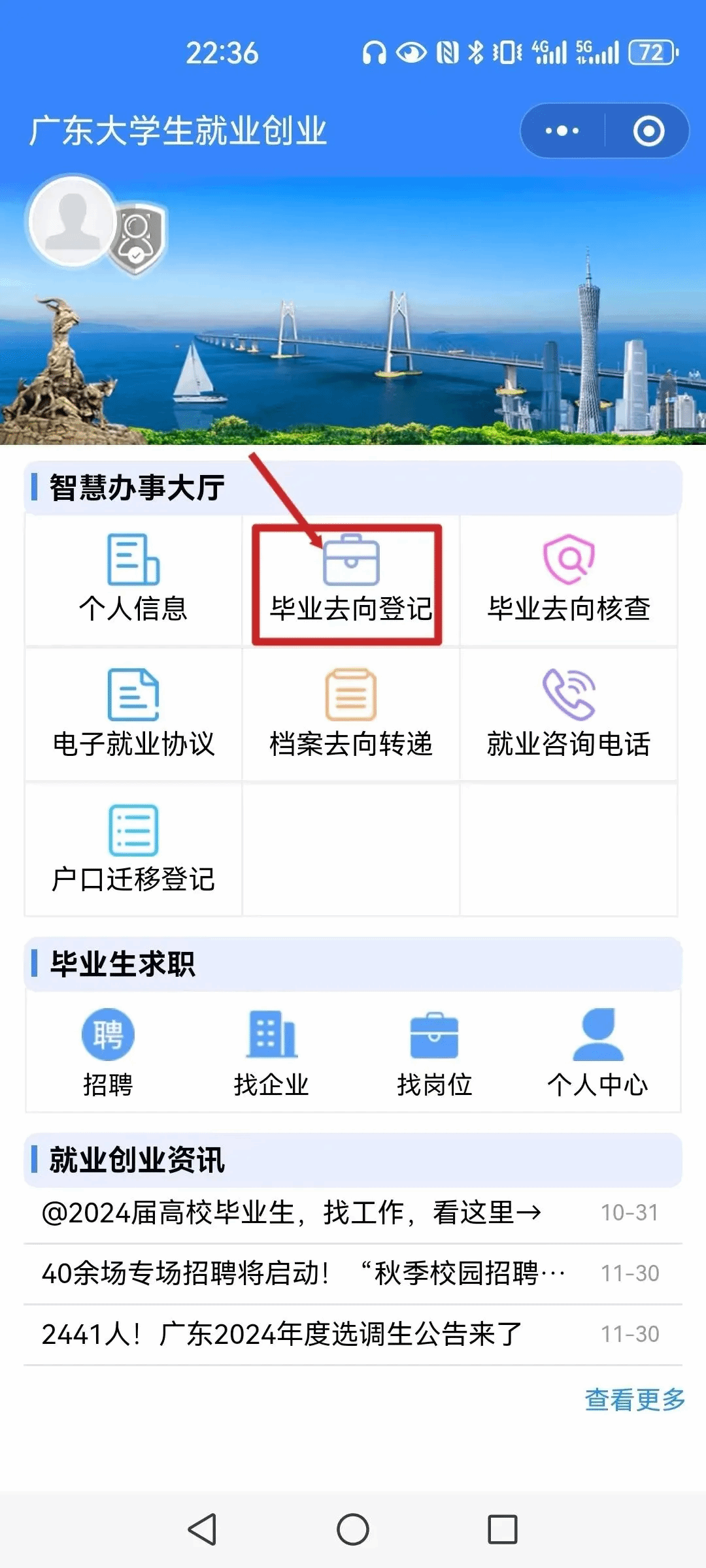The width and height of the screenshot is (706, 1568).
Task: Tap the profile avatar picture
Action: point(73,221)
